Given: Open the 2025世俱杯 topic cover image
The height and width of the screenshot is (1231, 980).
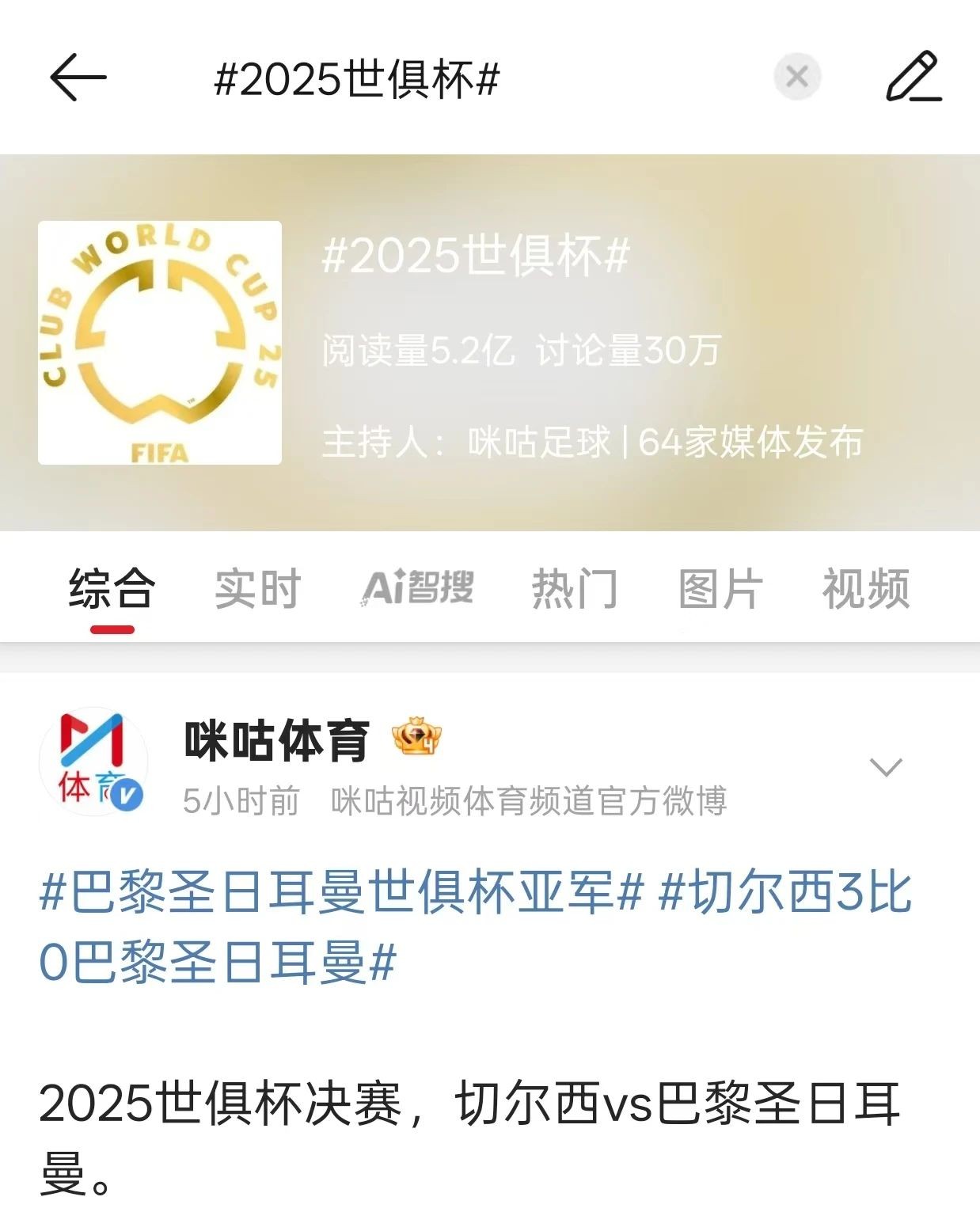Looking at the screenshot, I should (x=160, y=343).
